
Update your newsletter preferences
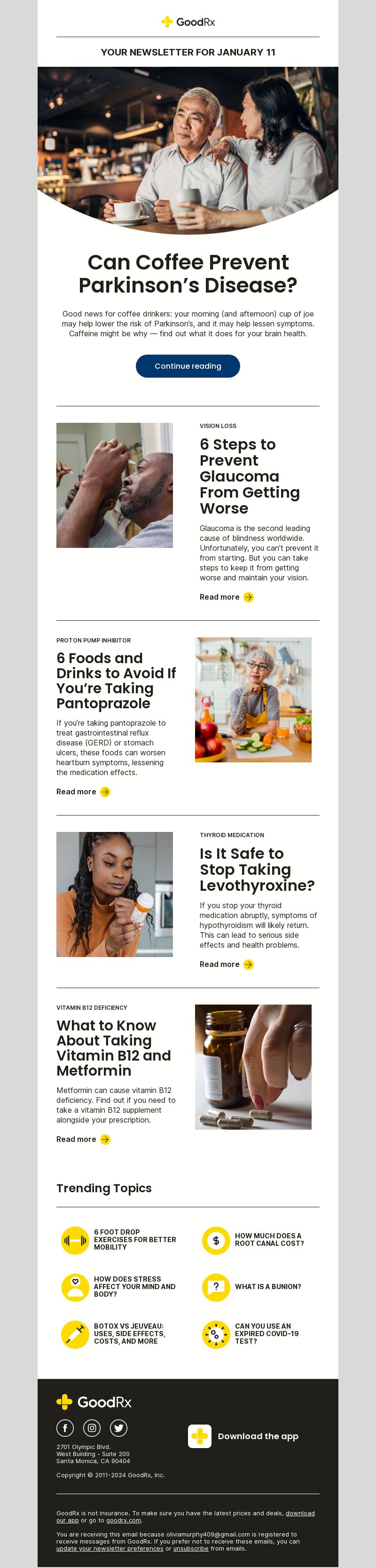(x=110, y=1549)
